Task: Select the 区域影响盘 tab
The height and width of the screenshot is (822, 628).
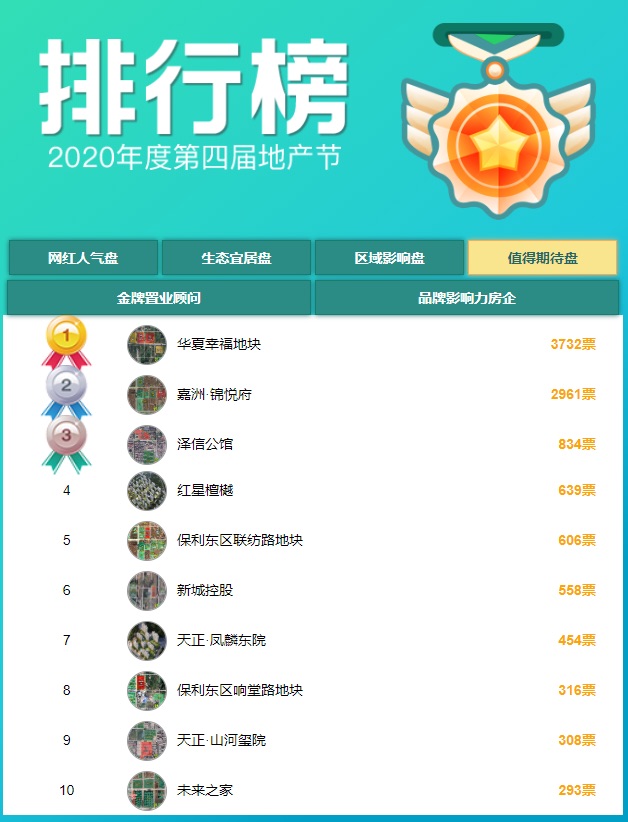Action: click(389, 258)
